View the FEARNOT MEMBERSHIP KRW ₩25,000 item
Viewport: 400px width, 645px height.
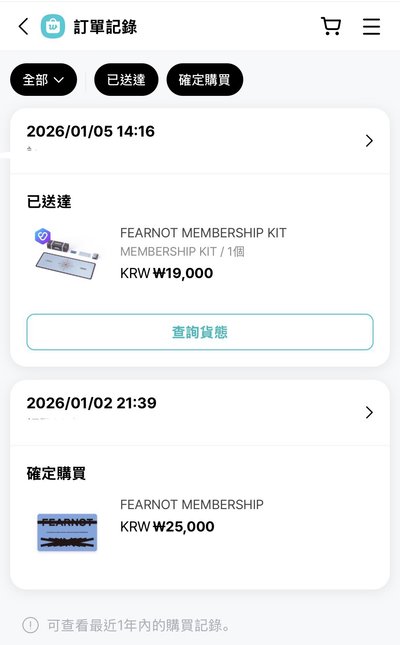coord(200,524)
